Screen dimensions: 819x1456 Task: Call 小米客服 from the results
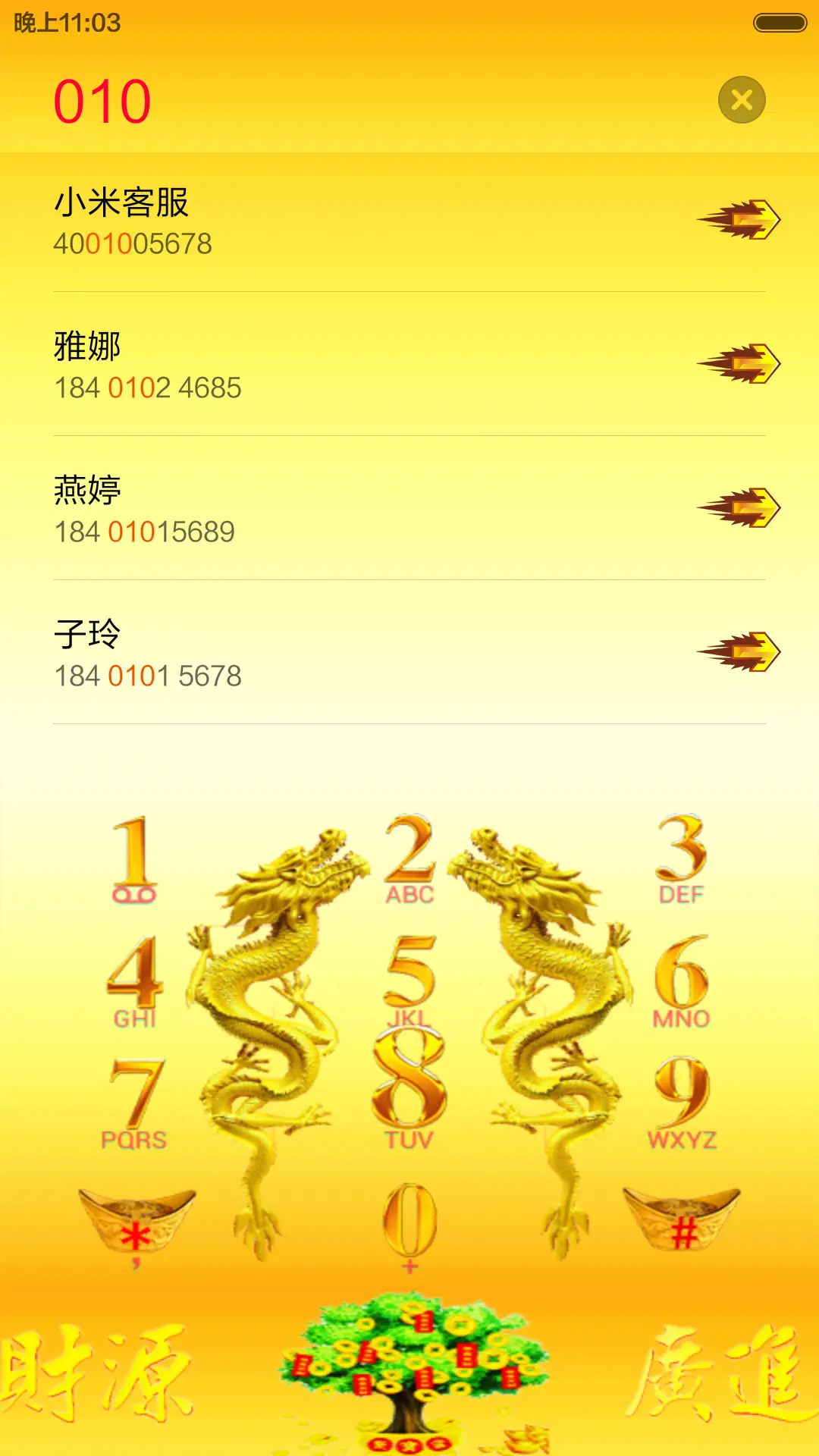point(303,221)
